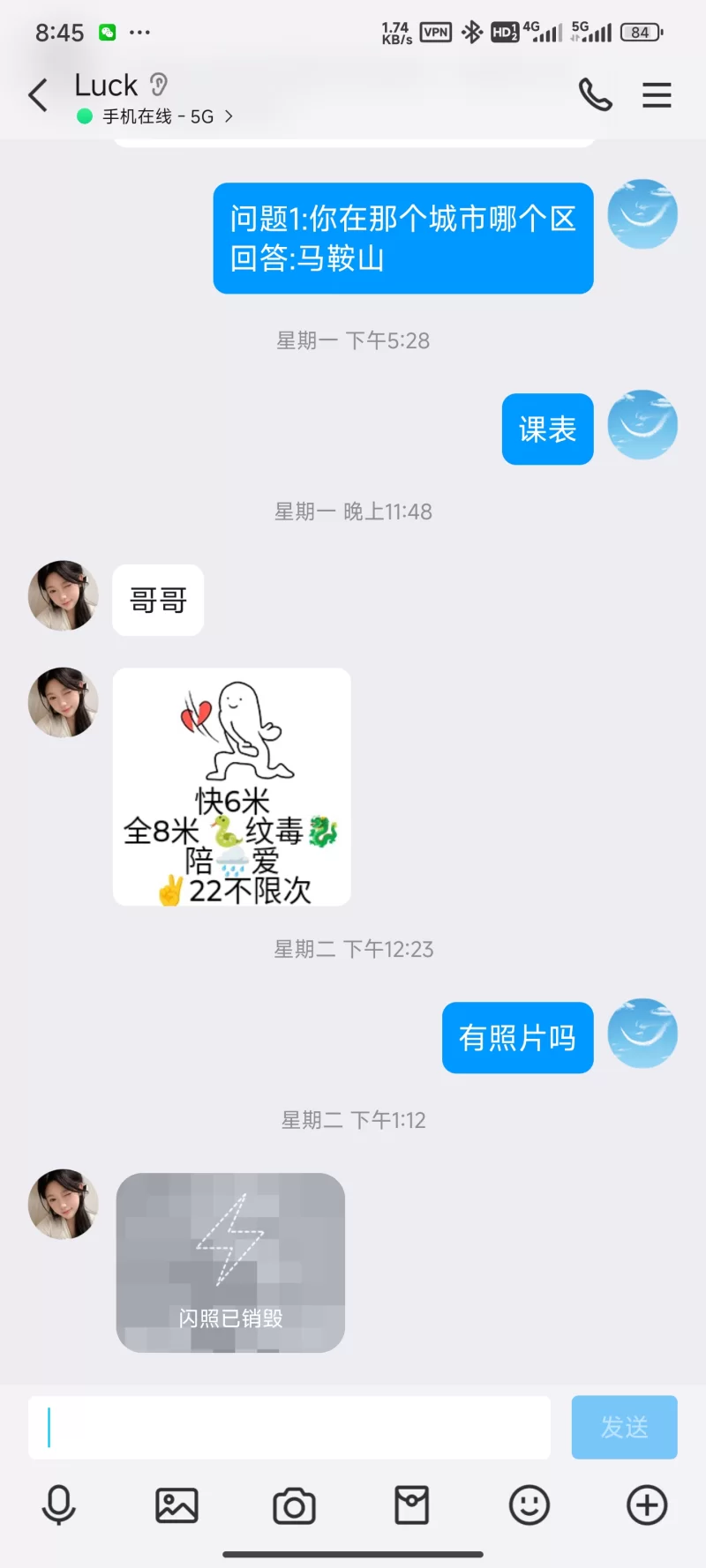Record a voice message with microphone icon
The image size is (706, 1568).
click(59, 1505)
